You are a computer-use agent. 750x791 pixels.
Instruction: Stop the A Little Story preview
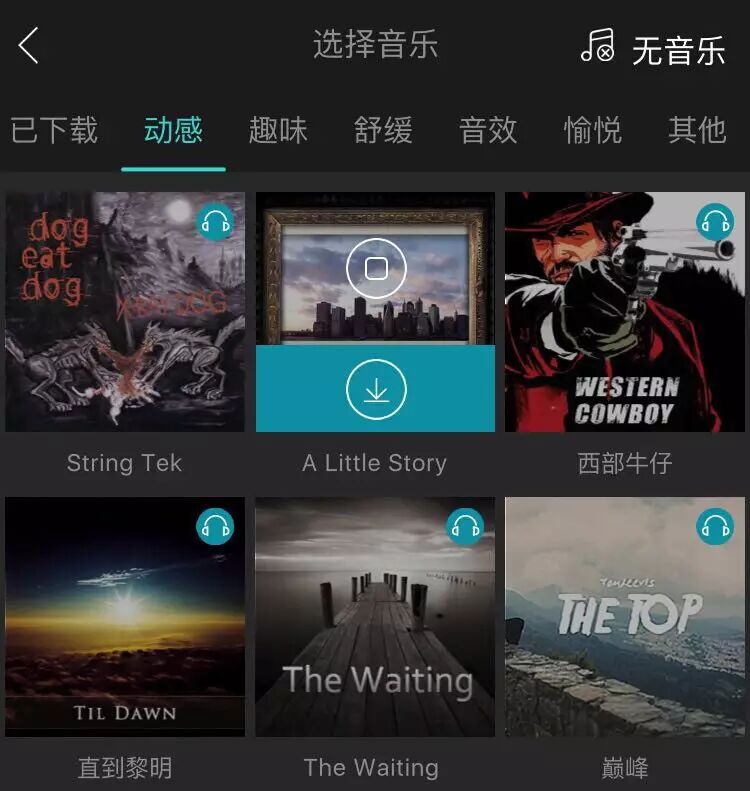pyautogui.click(x=376, y=268)
